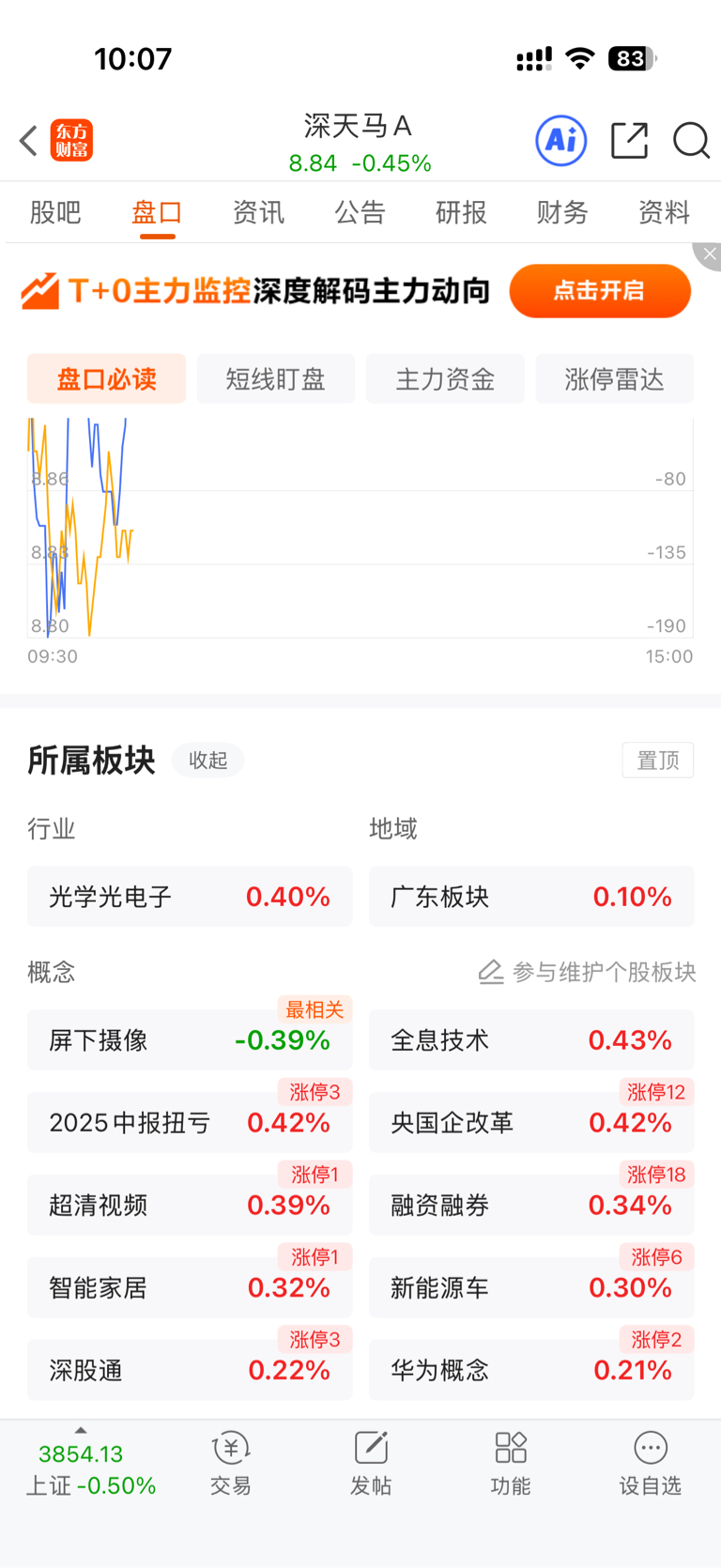This screenshot has width=721, height=1568.
Task: Go back using the top-left arrow
Action: pyautogui.click(x=29, y=141)
